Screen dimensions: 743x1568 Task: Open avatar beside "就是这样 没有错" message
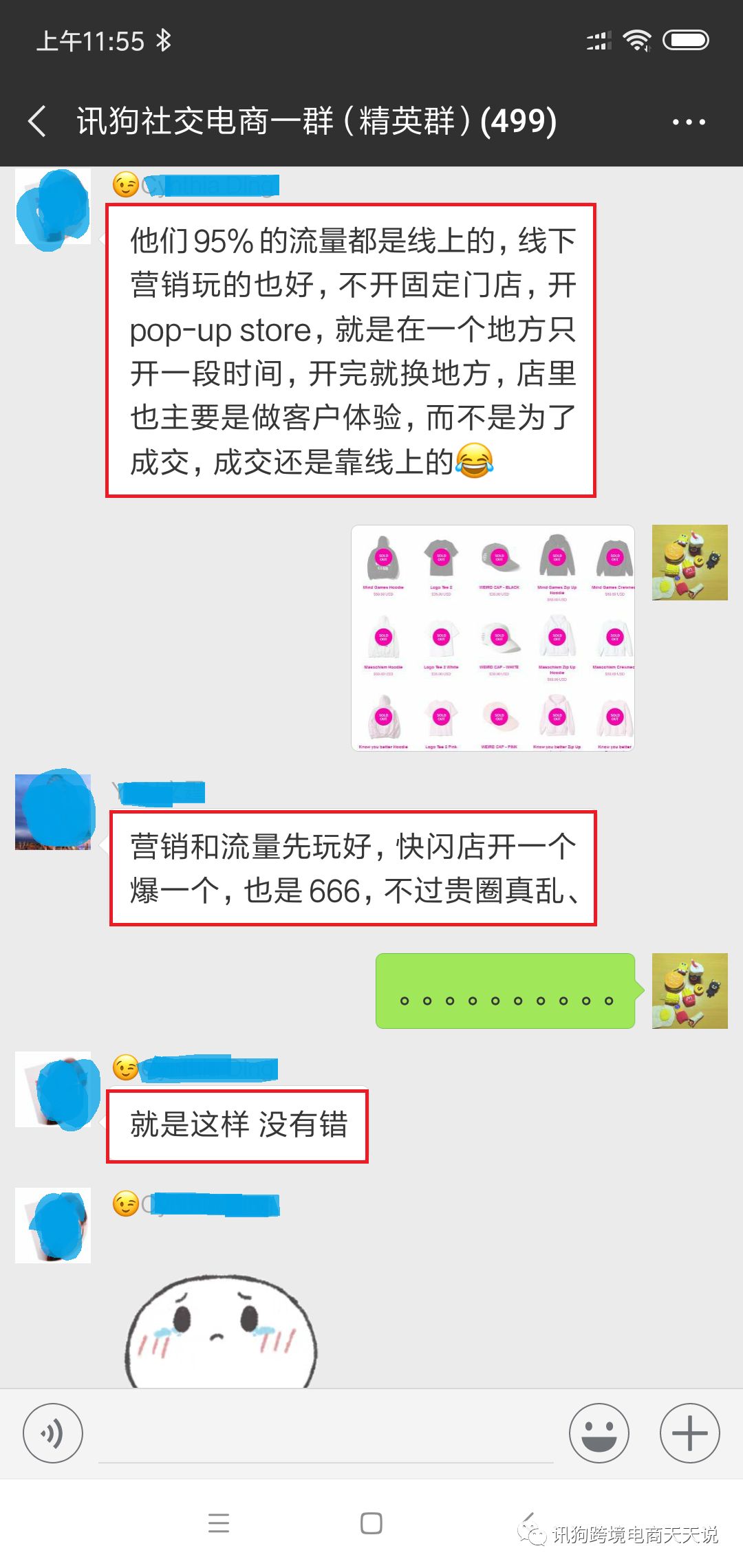(x=53, y=1089)
